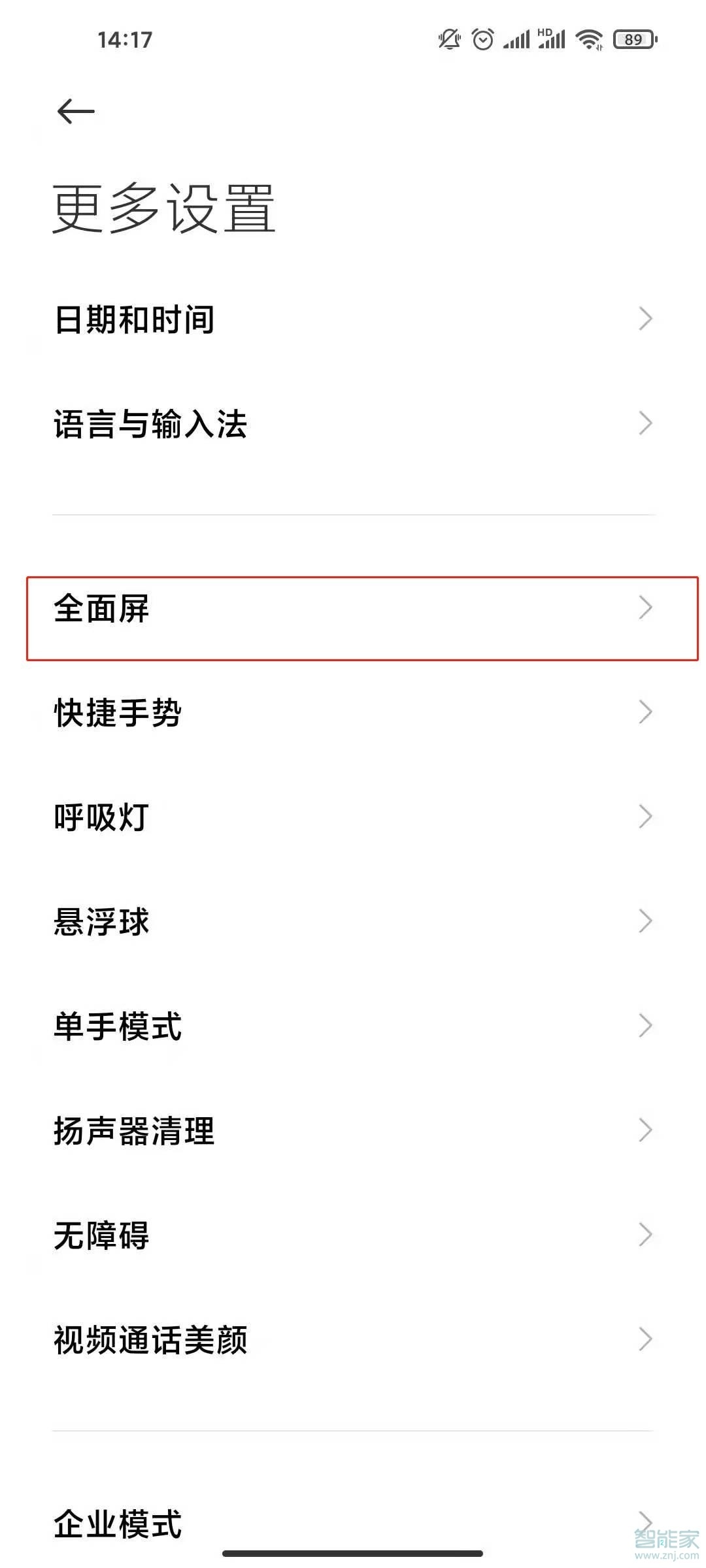Open 无障碍 accessibility settings
Image resolution: width=706 pixels, height=1568 pixels.
pyautogui.click(x=353, y=1236)
